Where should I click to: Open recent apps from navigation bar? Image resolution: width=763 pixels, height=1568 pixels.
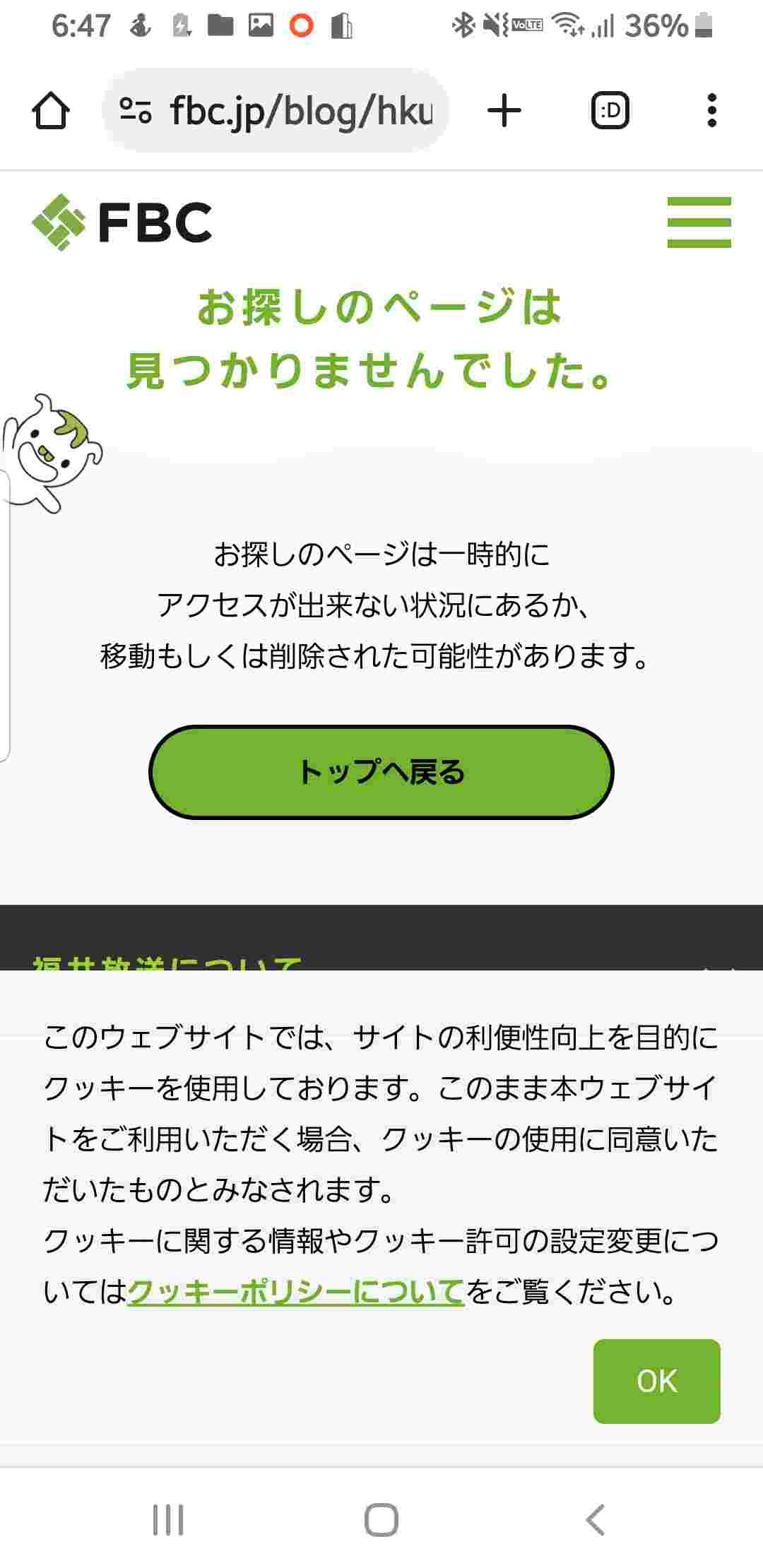(x=169, y=1519)
